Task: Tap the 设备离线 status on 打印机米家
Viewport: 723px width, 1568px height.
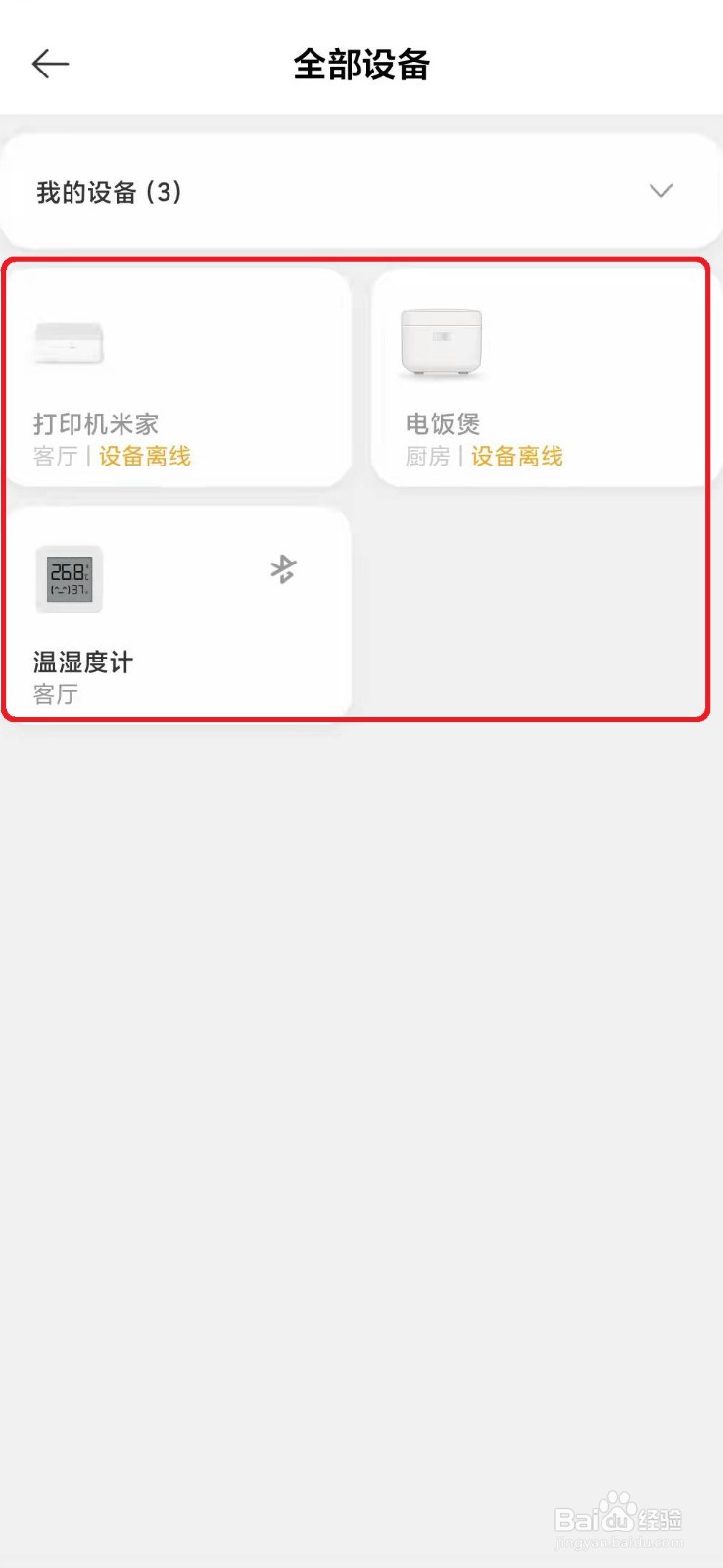Action: [143, 456]
